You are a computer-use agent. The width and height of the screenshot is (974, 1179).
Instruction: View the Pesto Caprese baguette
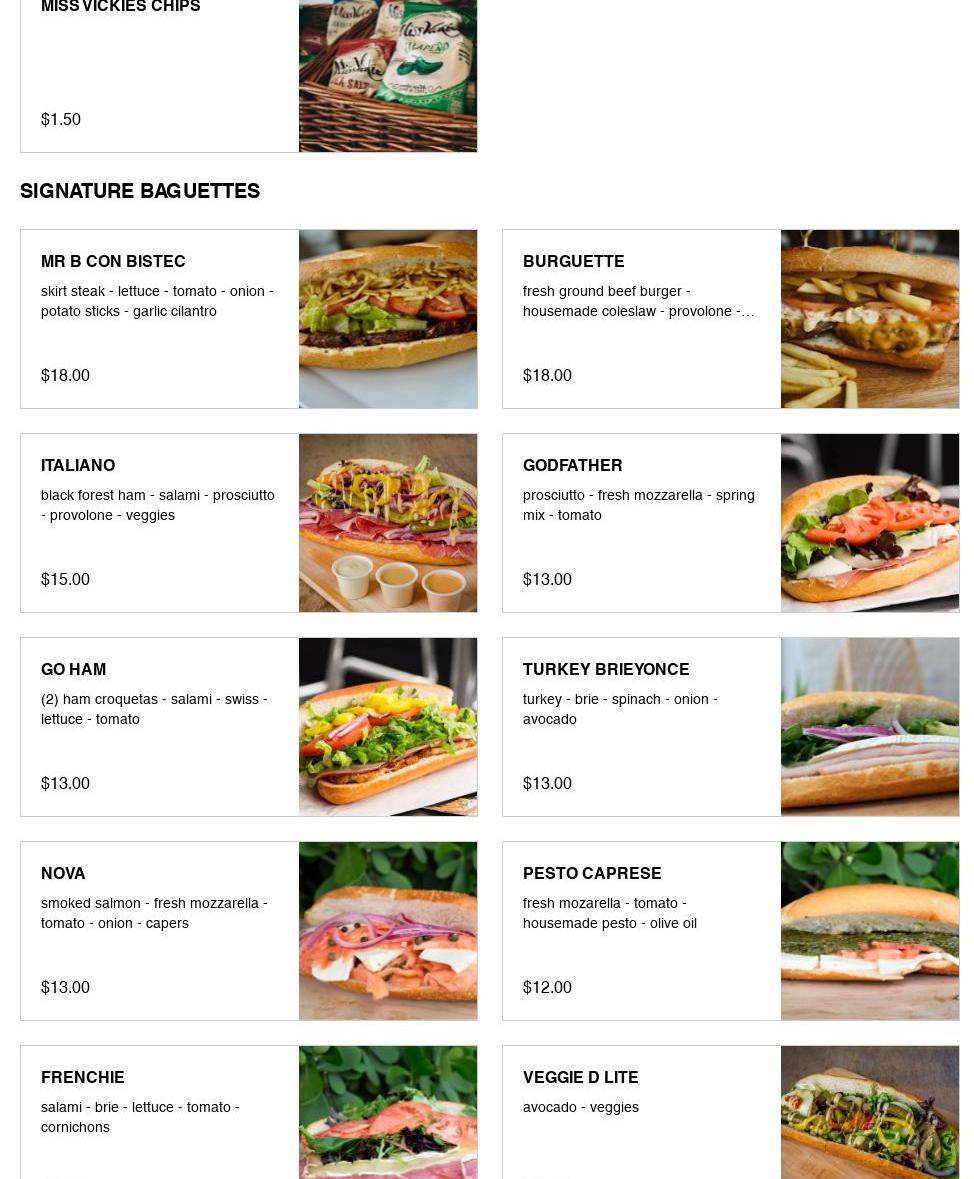click(x=730, y=931)
